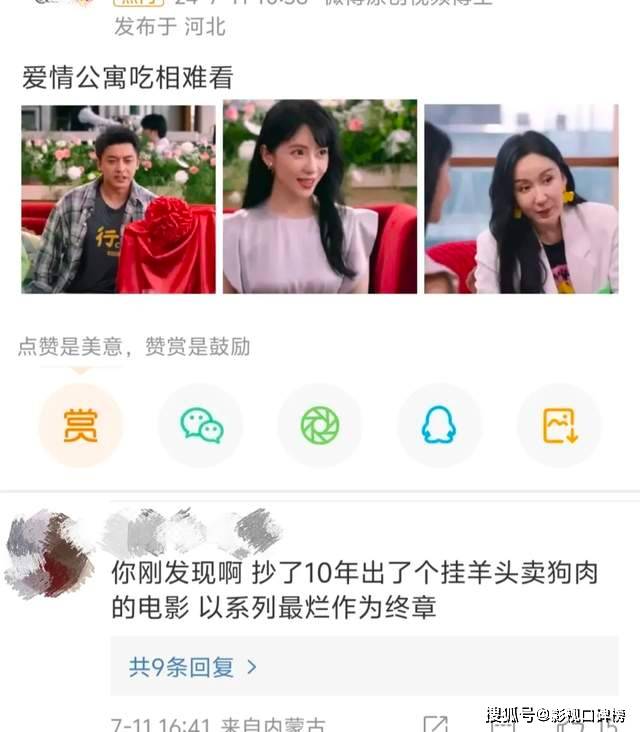Viewport: 640px width, 732px height.
Task: Forward the comment via the share icon
Action: (x=435, y=724)
